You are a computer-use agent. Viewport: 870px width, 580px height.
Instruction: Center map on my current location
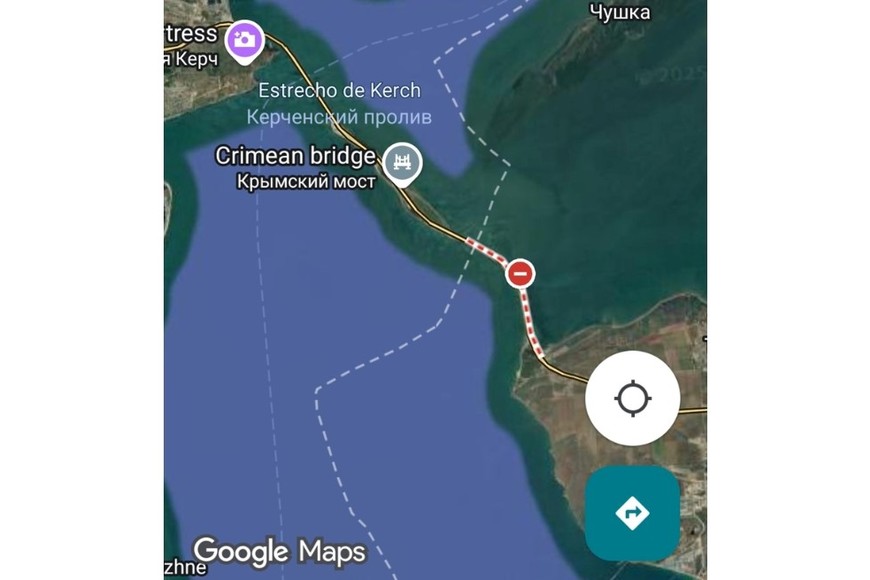[632, 398]
